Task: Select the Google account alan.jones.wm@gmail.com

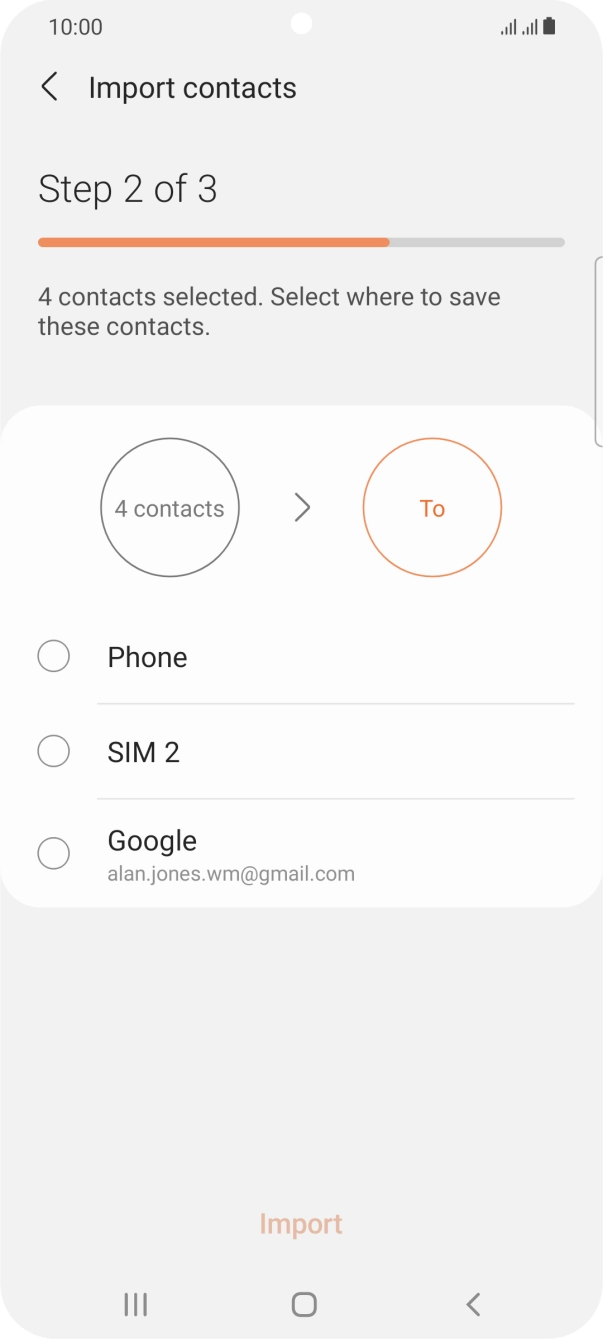Action: point(53,854)
